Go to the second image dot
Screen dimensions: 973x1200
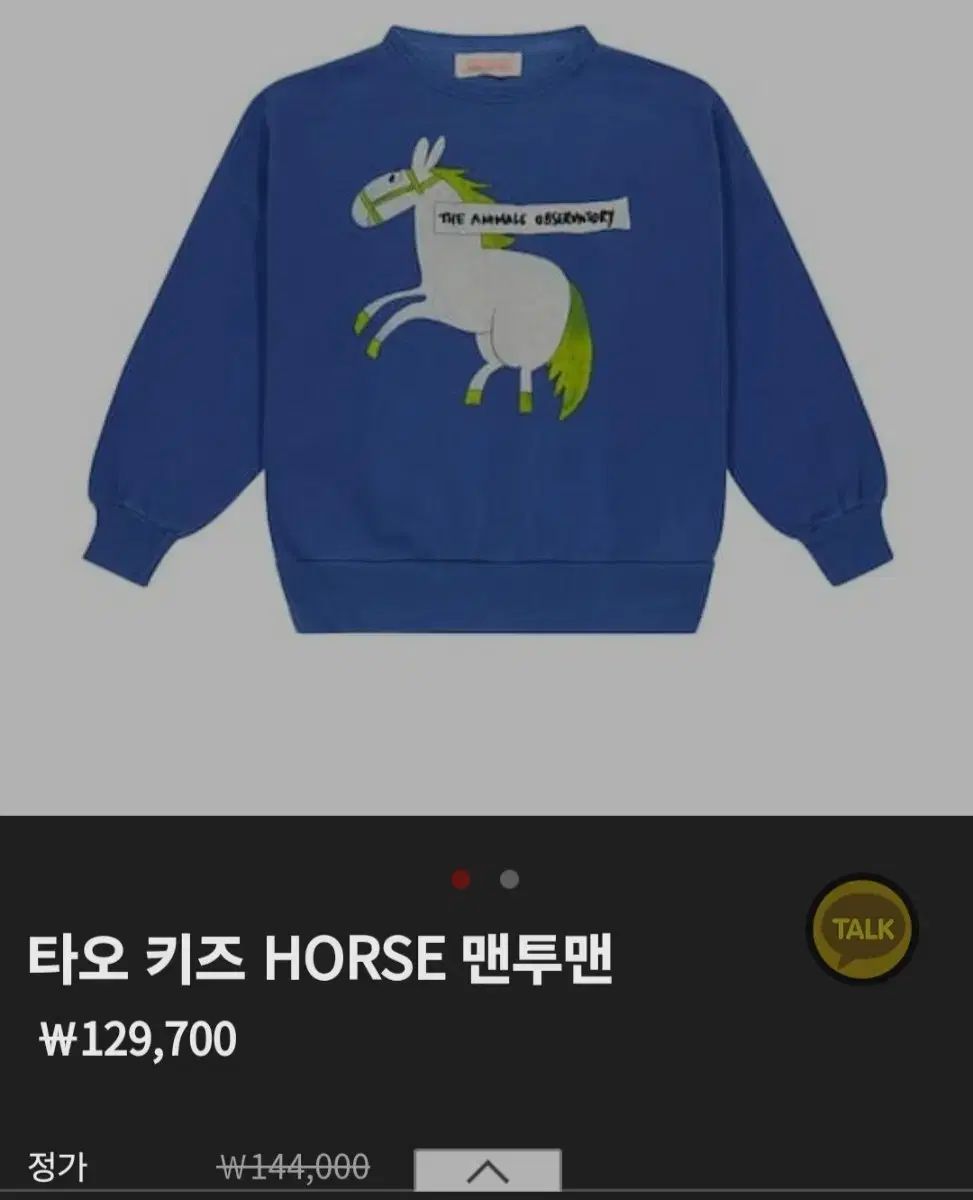[x=509, y=880]
